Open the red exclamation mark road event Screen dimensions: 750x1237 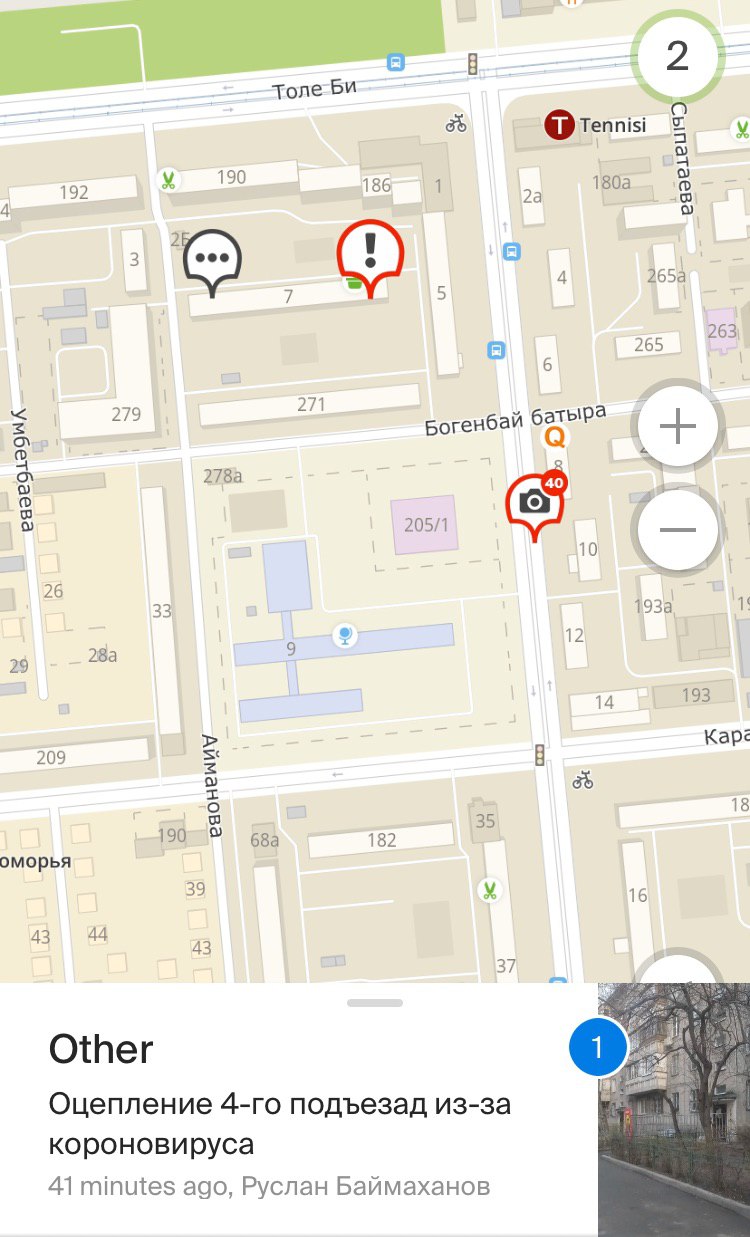[370, 257]
